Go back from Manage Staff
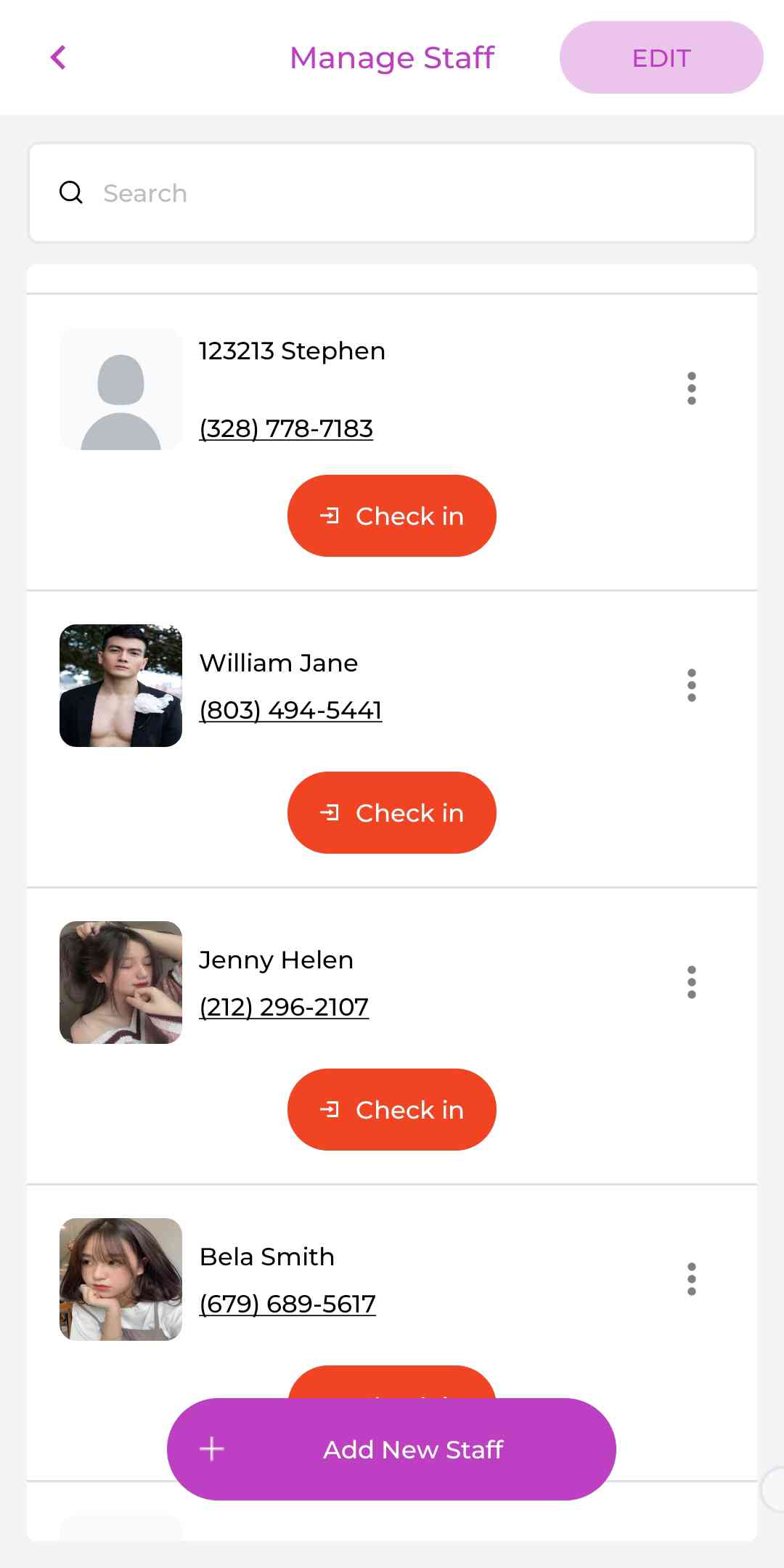This screenshot has height=1568, width=784. tap(58, 57)
